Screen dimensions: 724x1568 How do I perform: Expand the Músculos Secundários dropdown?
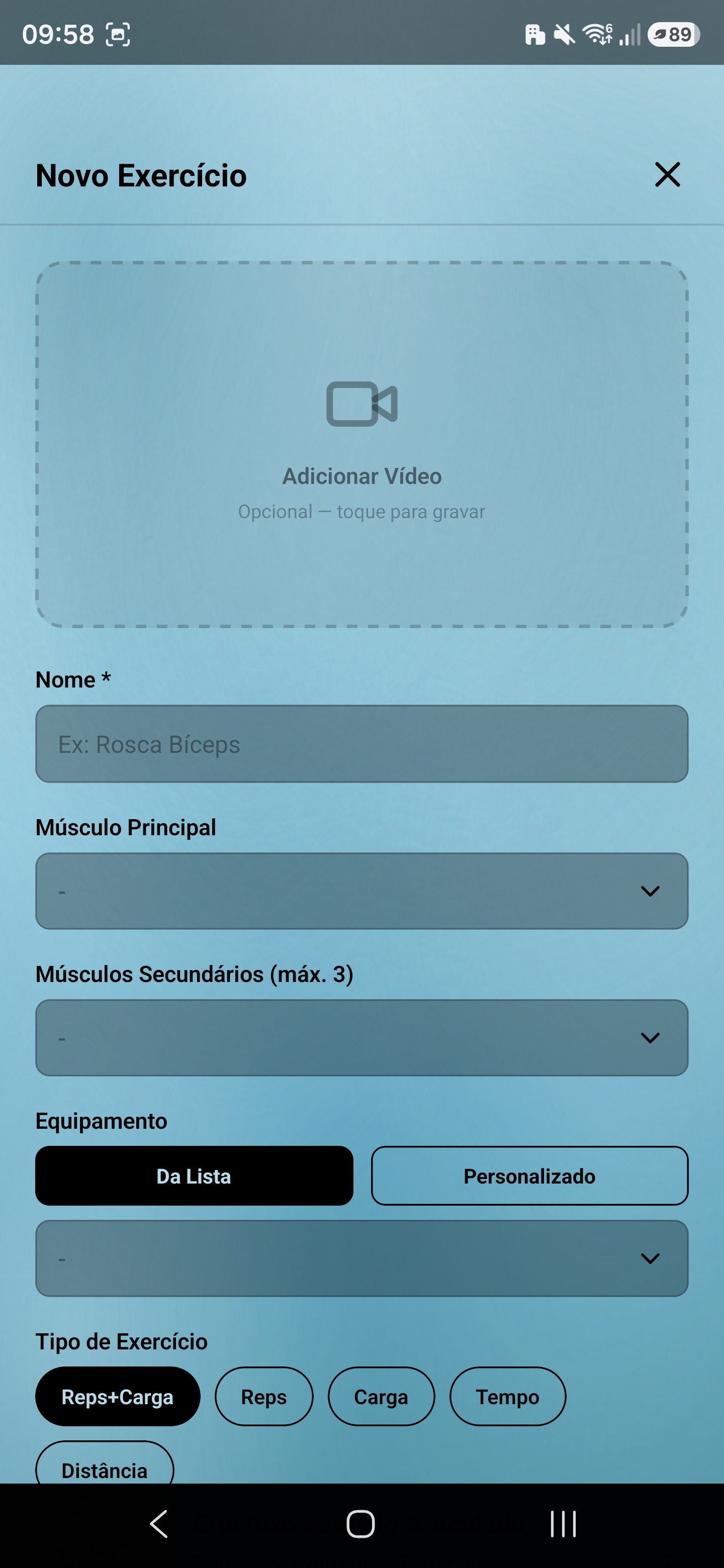[x=361, y=1038]
